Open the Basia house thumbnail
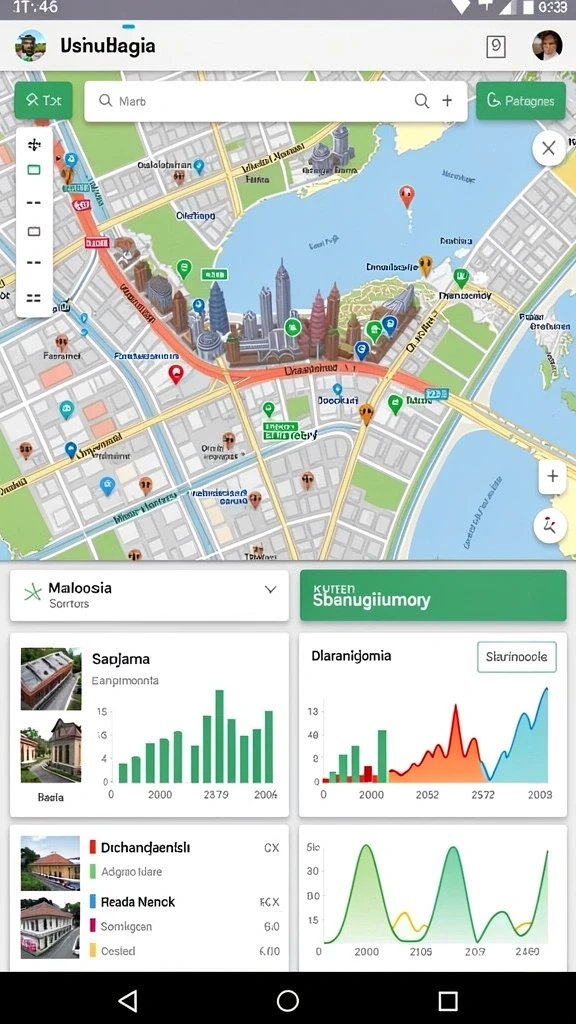Screen dimensions: 576x1024 51,750
